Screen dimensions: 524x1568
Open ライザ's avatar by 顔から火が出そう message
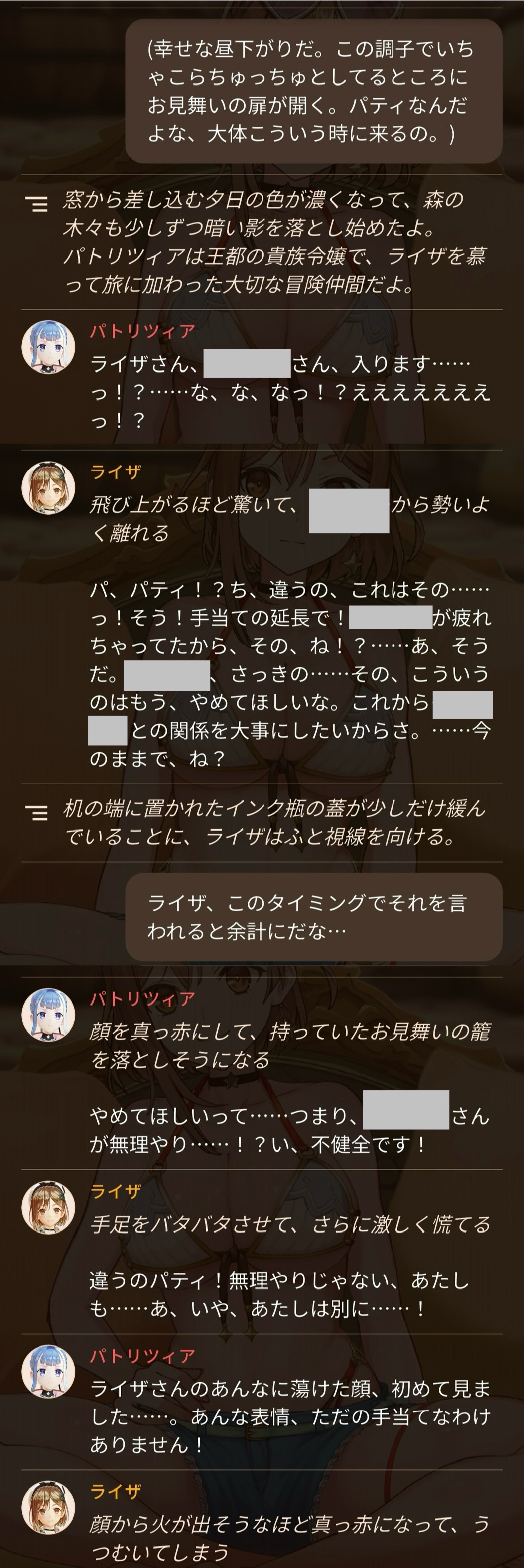pos(49,1508)
